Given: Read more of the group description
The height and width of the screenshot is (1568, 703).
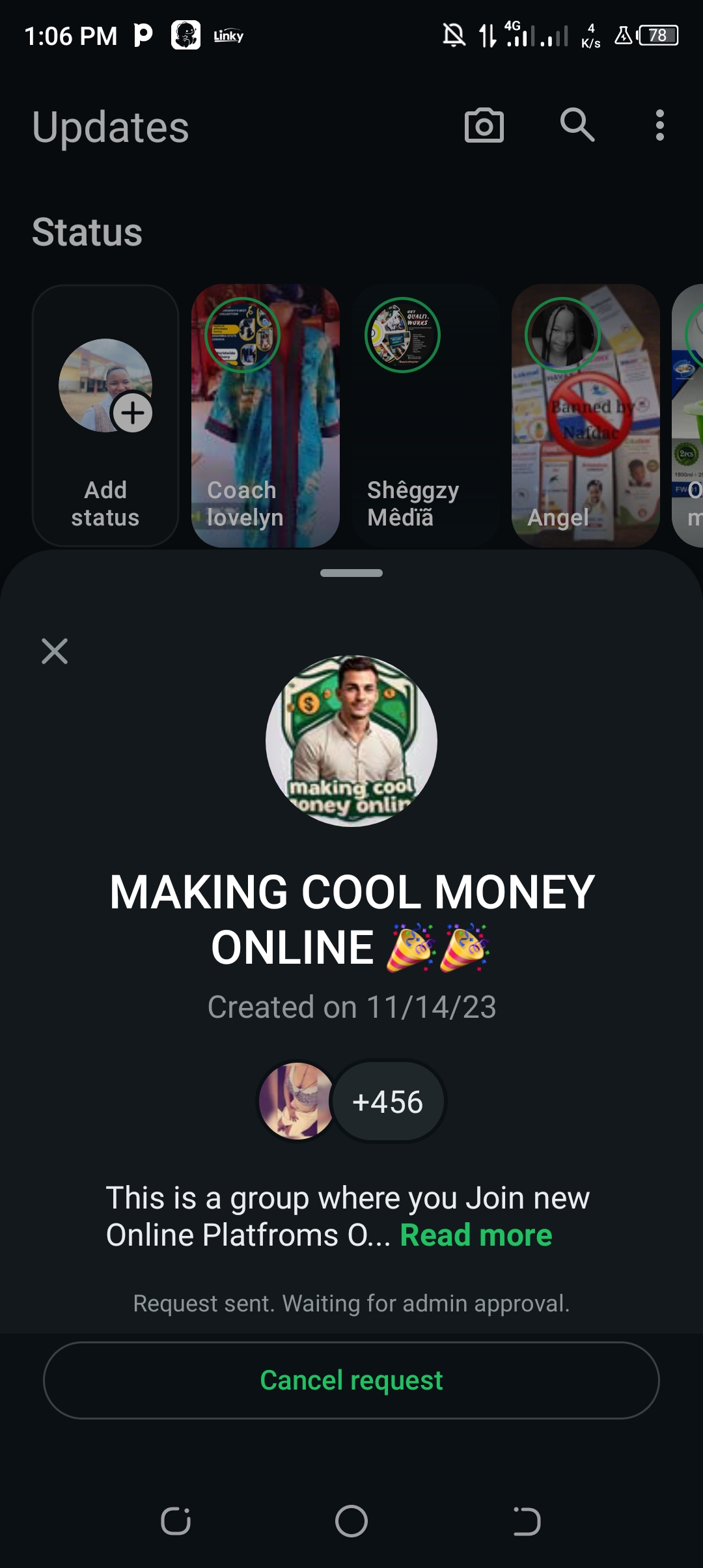Looking at the screenshot, I should click(476, 1235).
